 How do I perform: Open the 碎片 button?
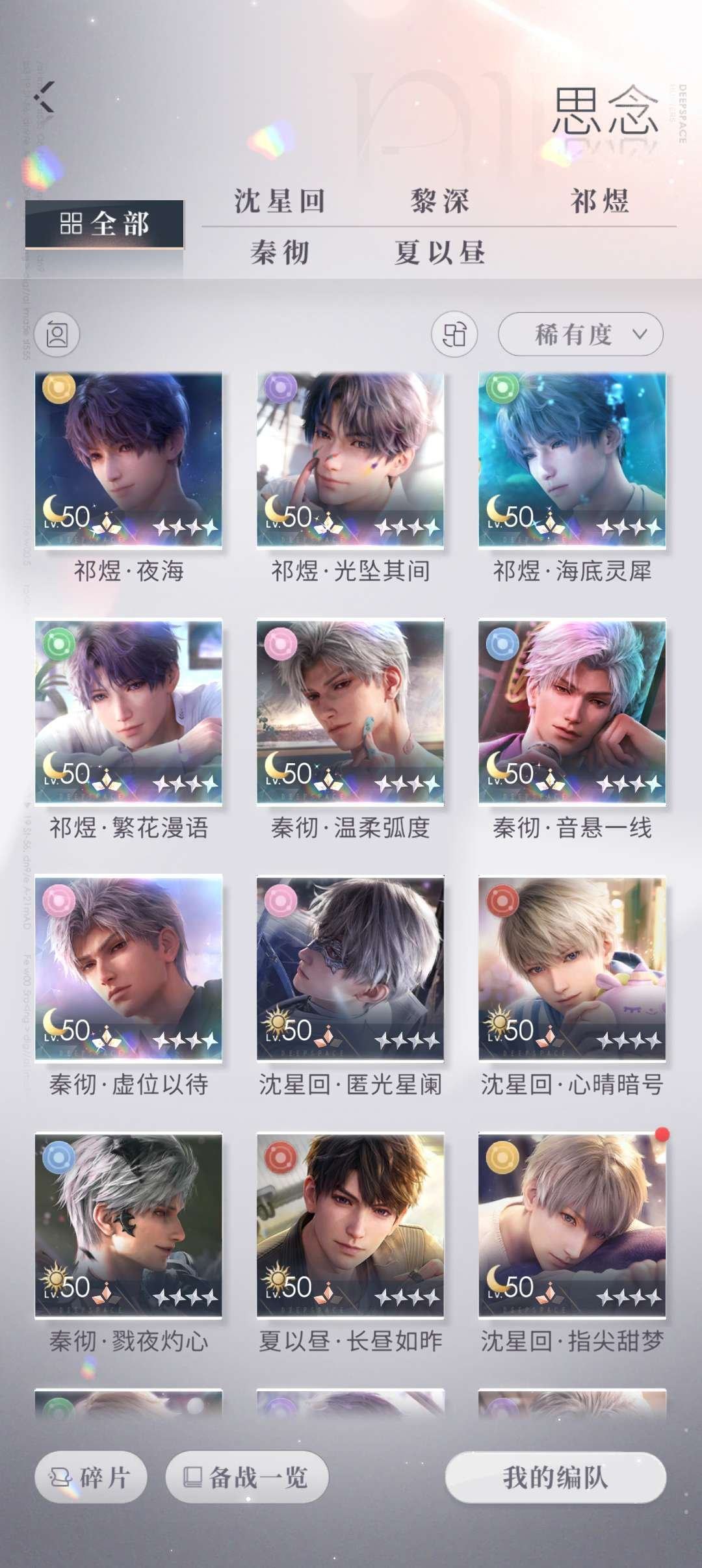90,1478
